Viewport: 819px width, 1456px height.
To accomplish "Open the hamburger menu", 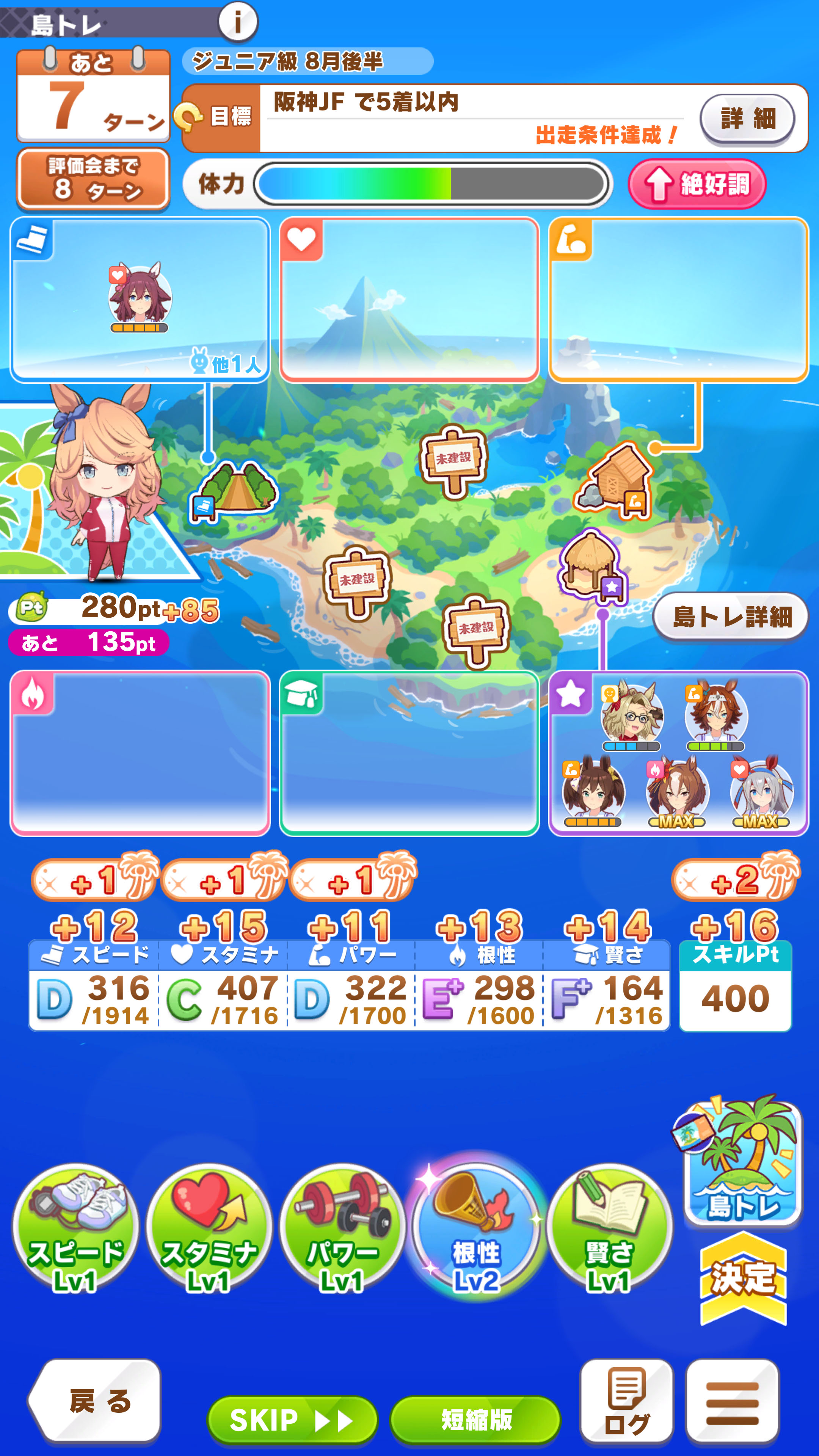I will click(x=732, y=1400).
